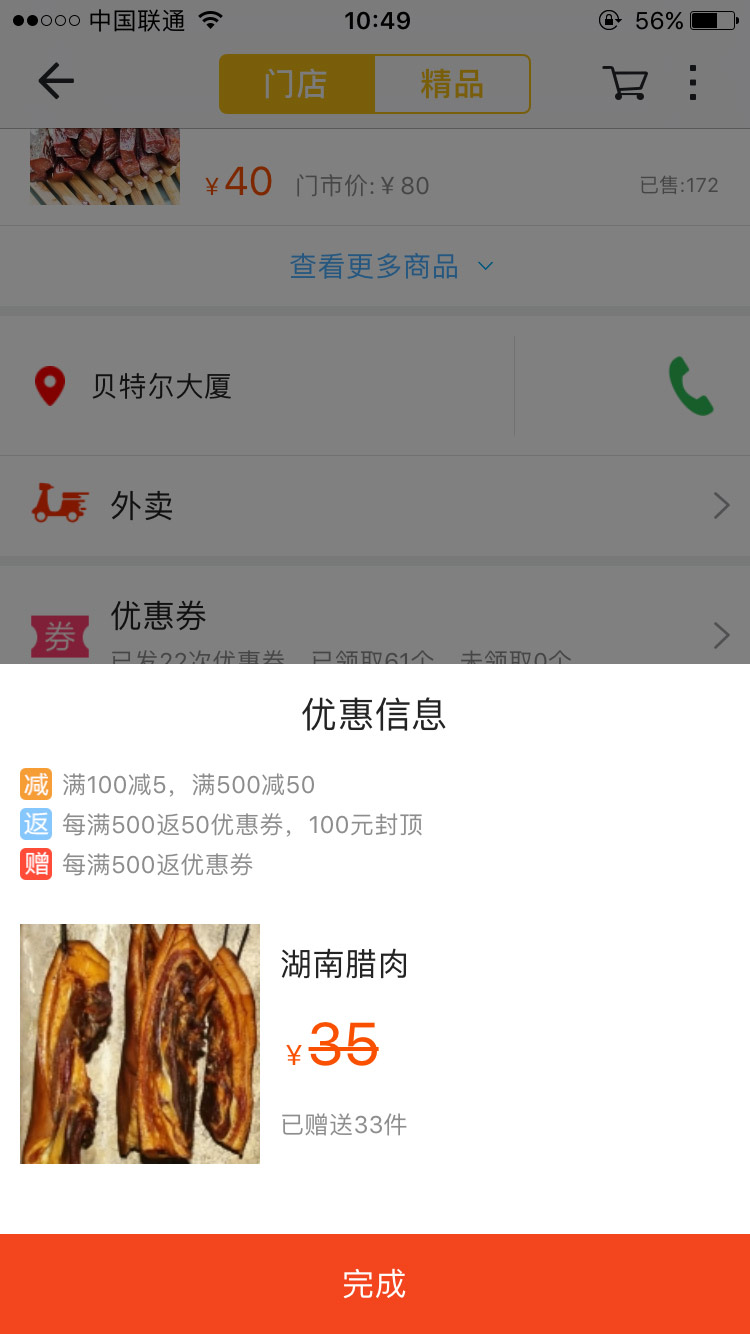Expand 查看更多商品 list
The height and width of the screenshot is (1334, 750).
coord(390,266)
